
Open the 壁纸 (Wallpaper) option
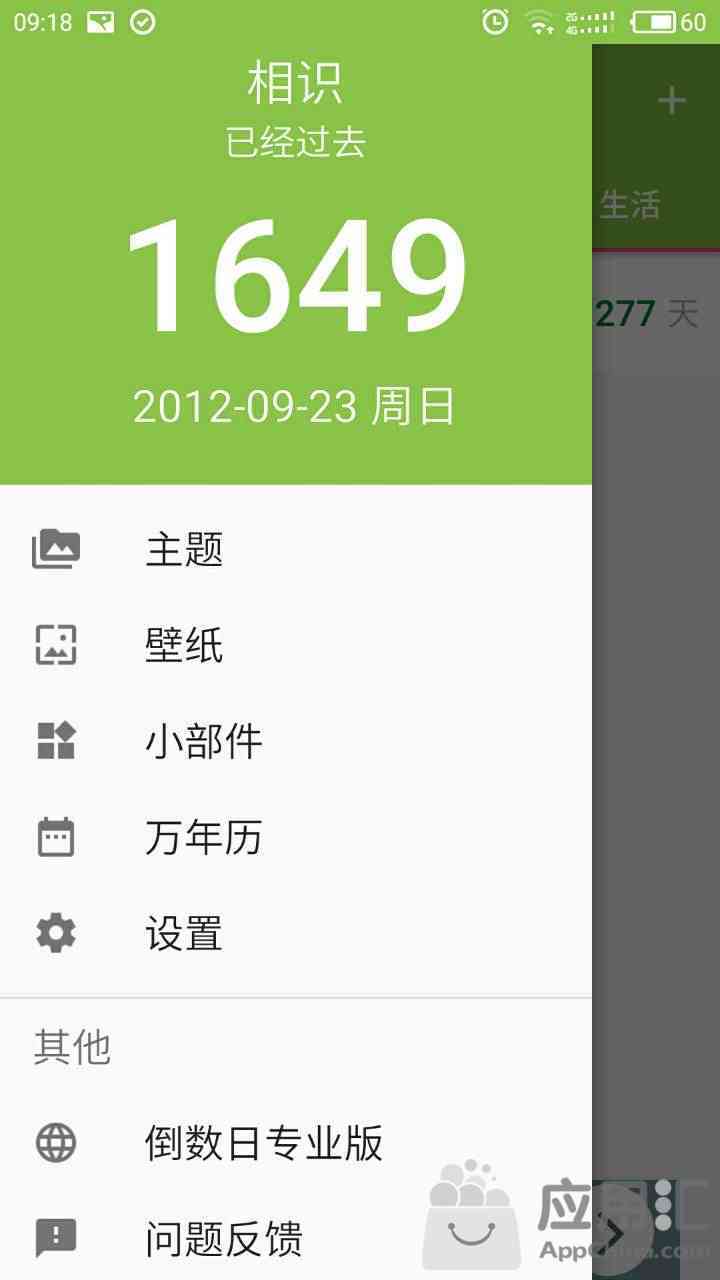184,645
